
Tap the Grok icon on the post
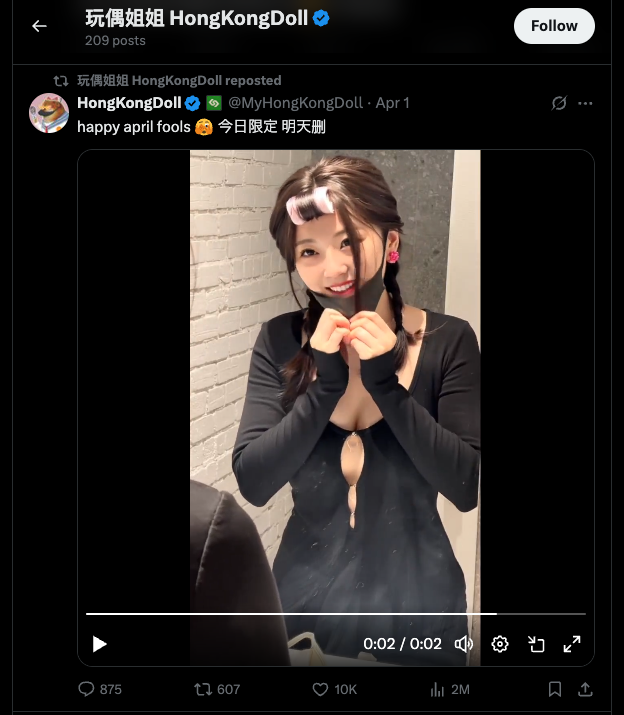click(x=560, y=103)
